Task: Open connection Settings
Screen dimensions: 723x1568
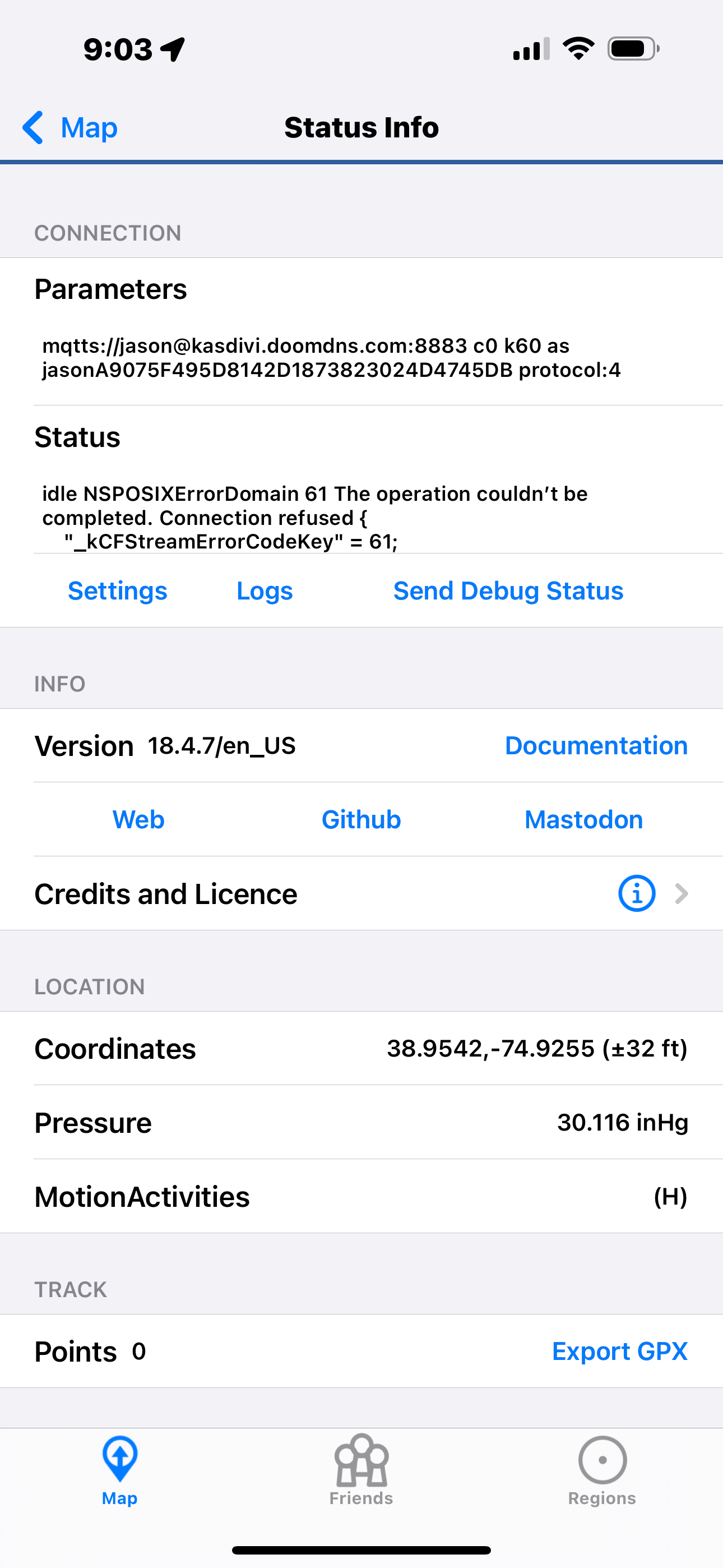Action: click(x=118, y=591)
